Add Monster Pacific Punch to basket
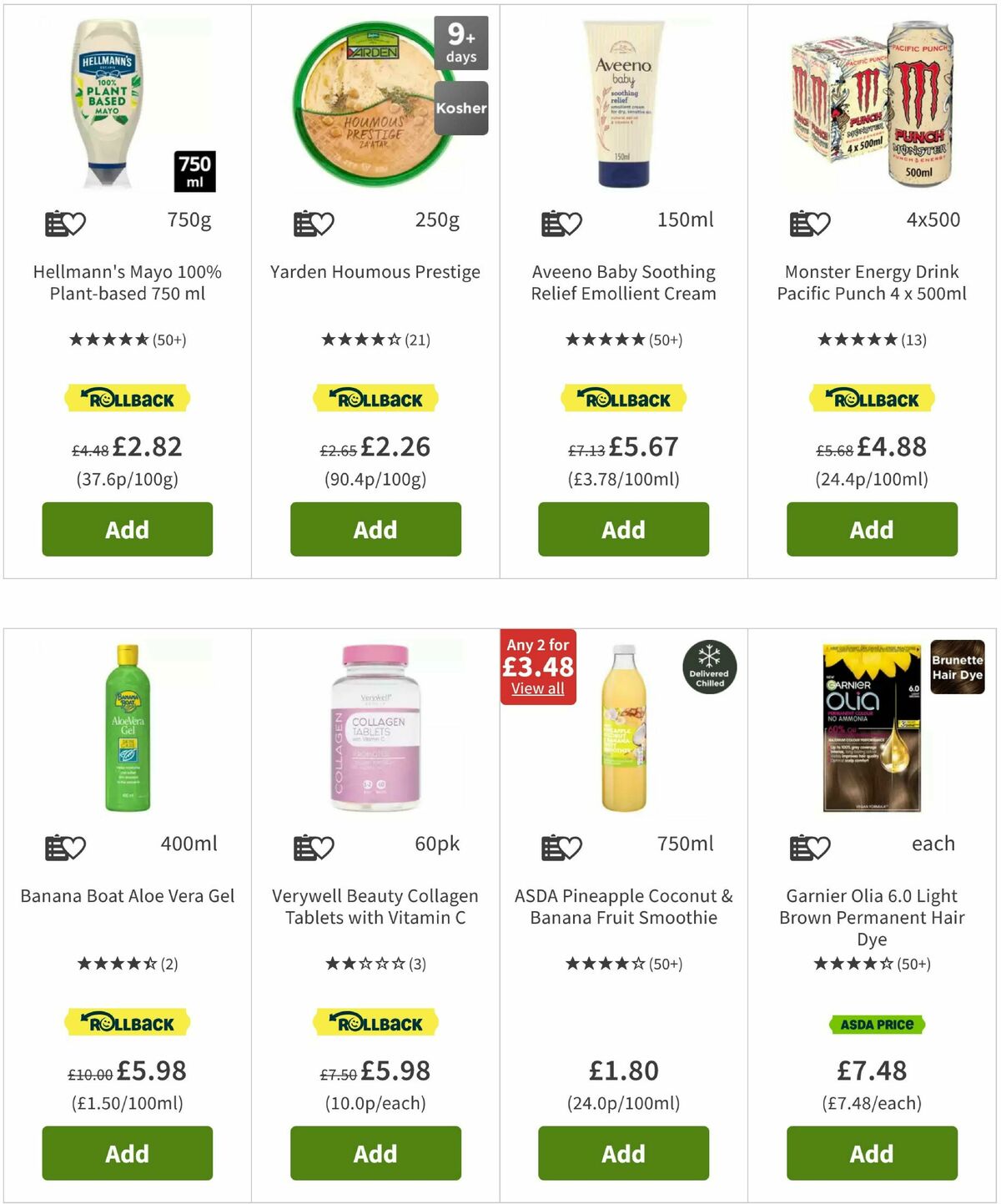The height and width of the screenshot is (1204, 1001). 872,529
